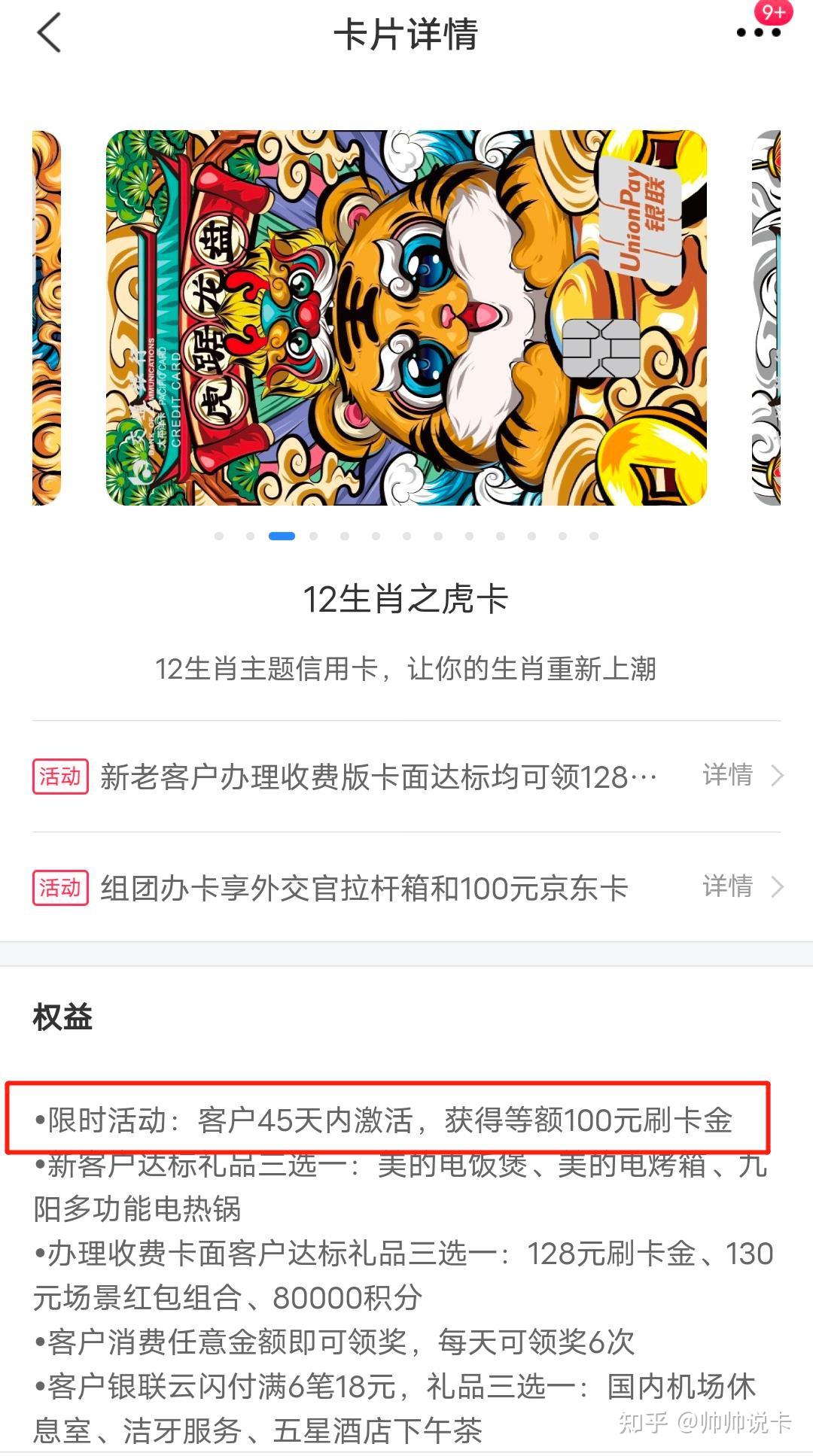The width and height of the screenshot is (813, 1456).
Task: Go back from card details
Action: [49, 34]
